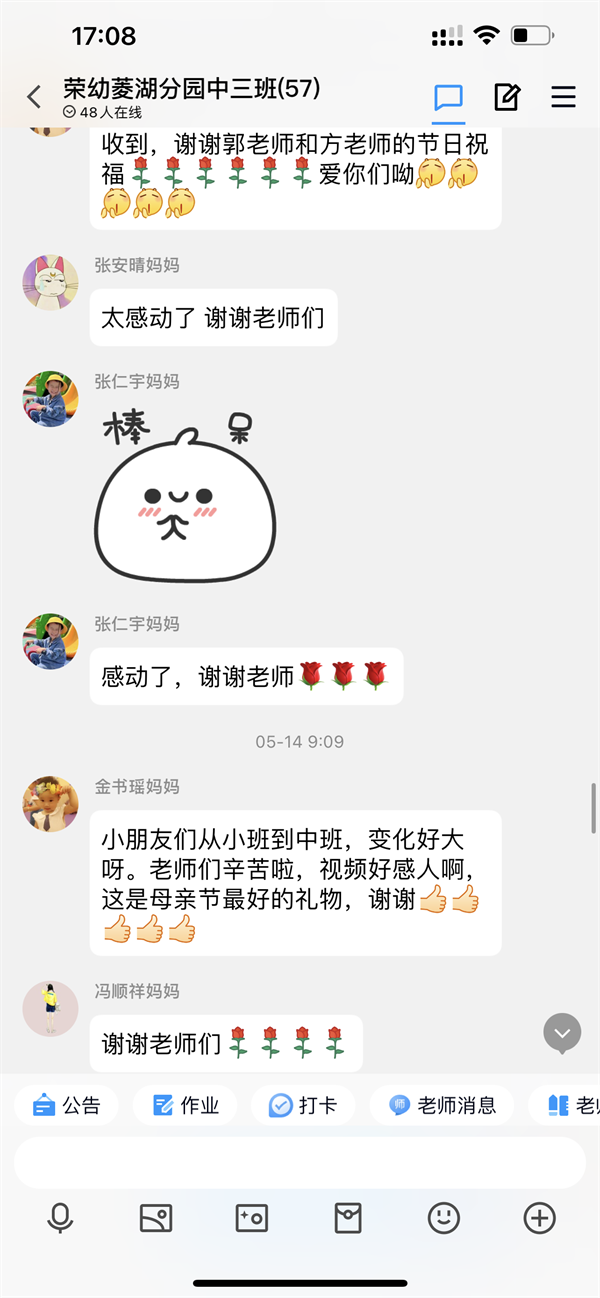
Task: Go back using the top-left arrow
Action: (x=34, y=97)
